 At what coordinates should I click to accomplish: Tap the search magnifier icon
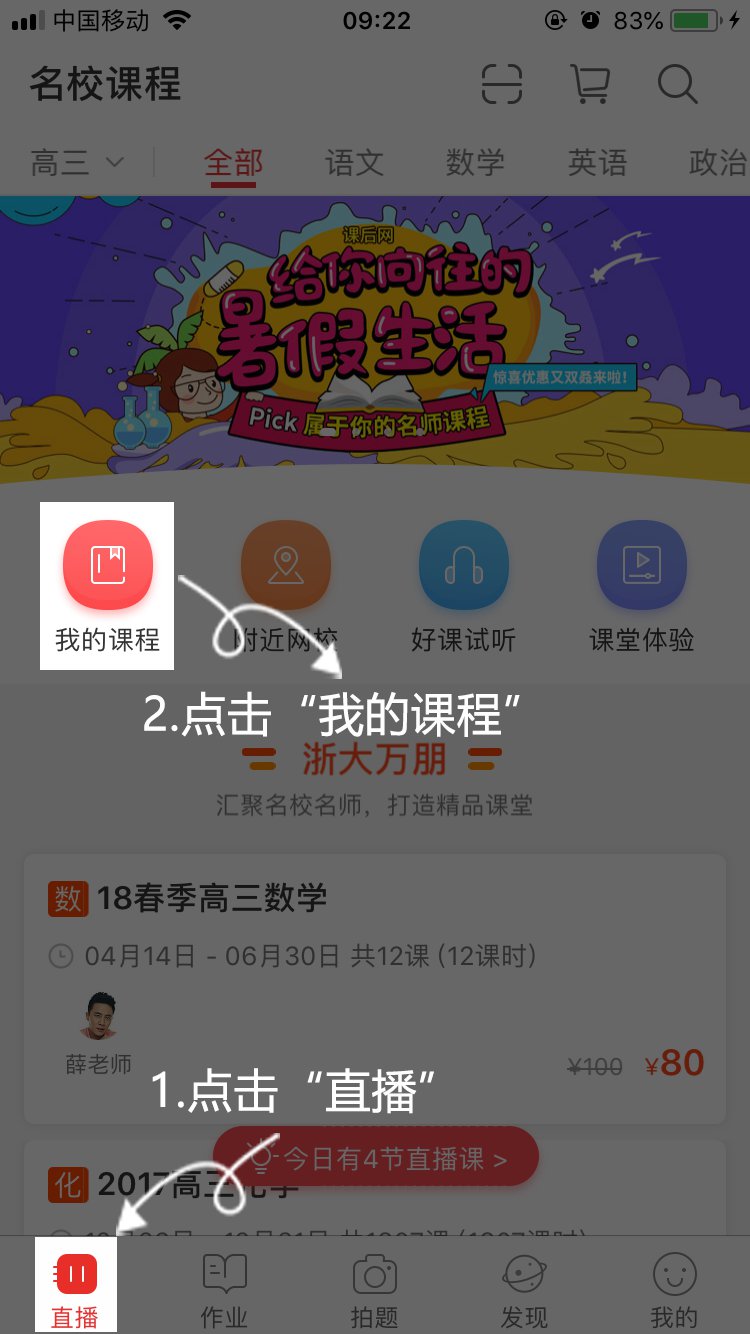(x=677, y=84)
